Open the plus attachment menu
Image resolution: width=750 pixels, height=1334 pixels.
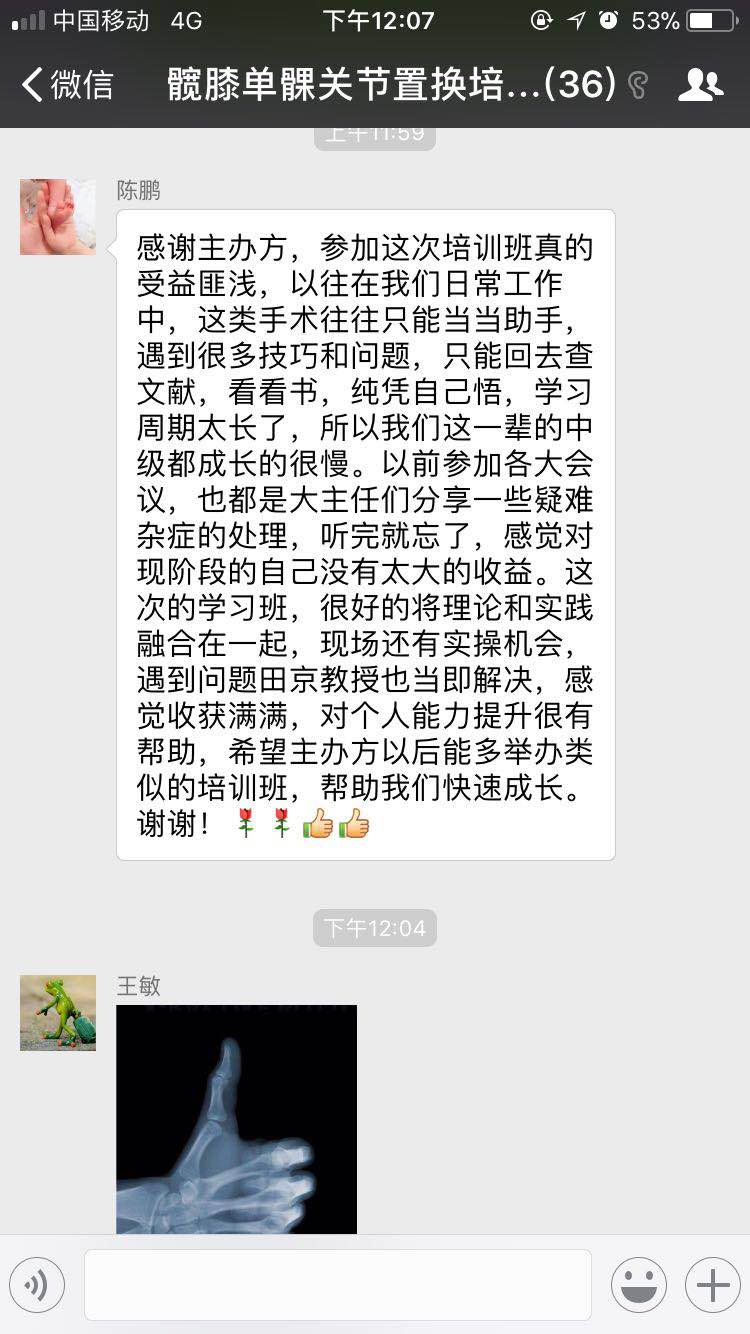click(x=712, y=1285)
